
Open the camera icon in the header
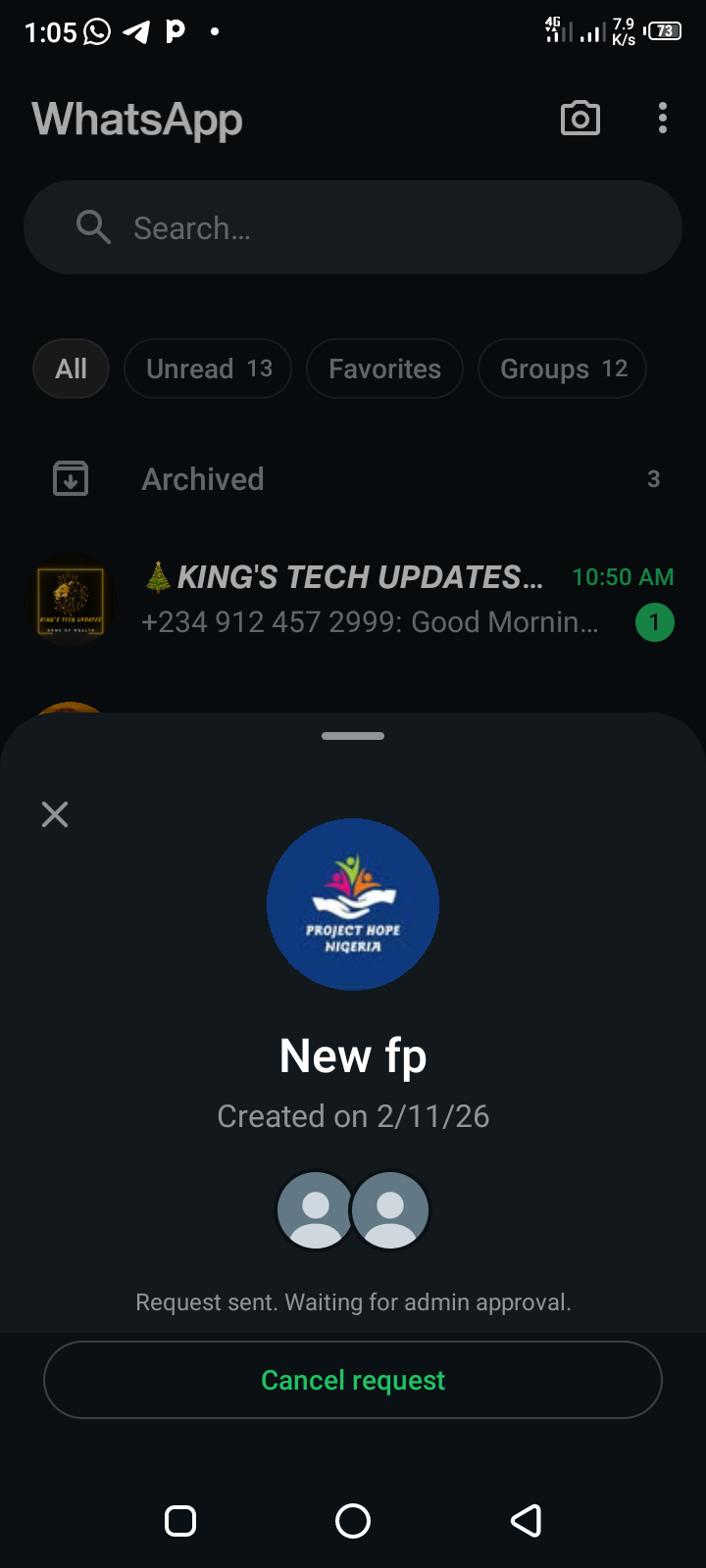pos(580,119)
